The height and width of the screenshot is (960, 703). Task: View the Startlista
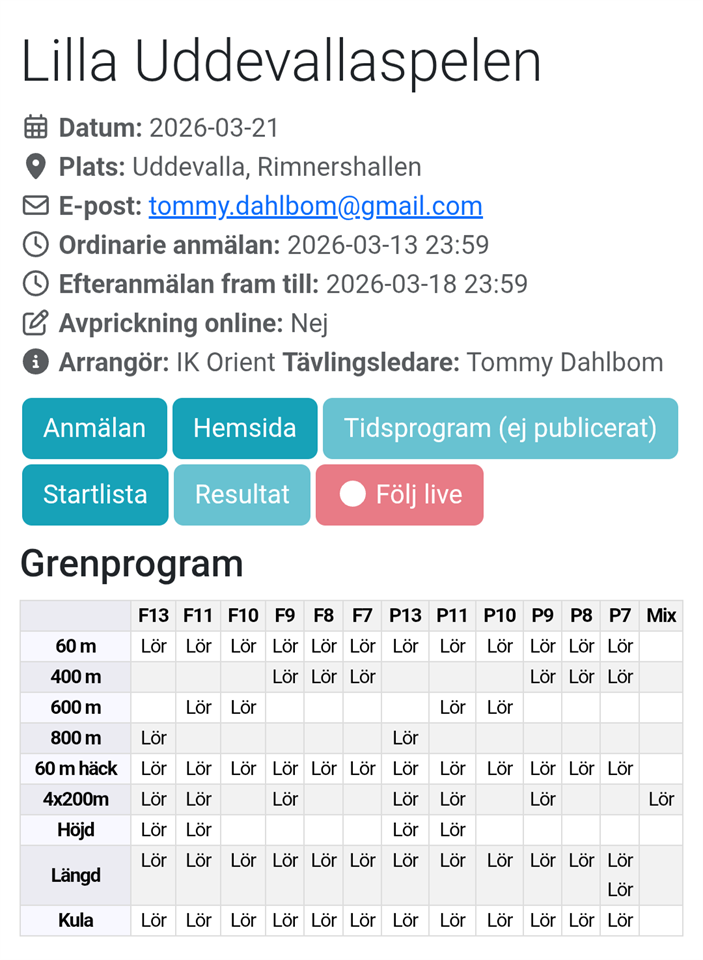pos(95,495)
